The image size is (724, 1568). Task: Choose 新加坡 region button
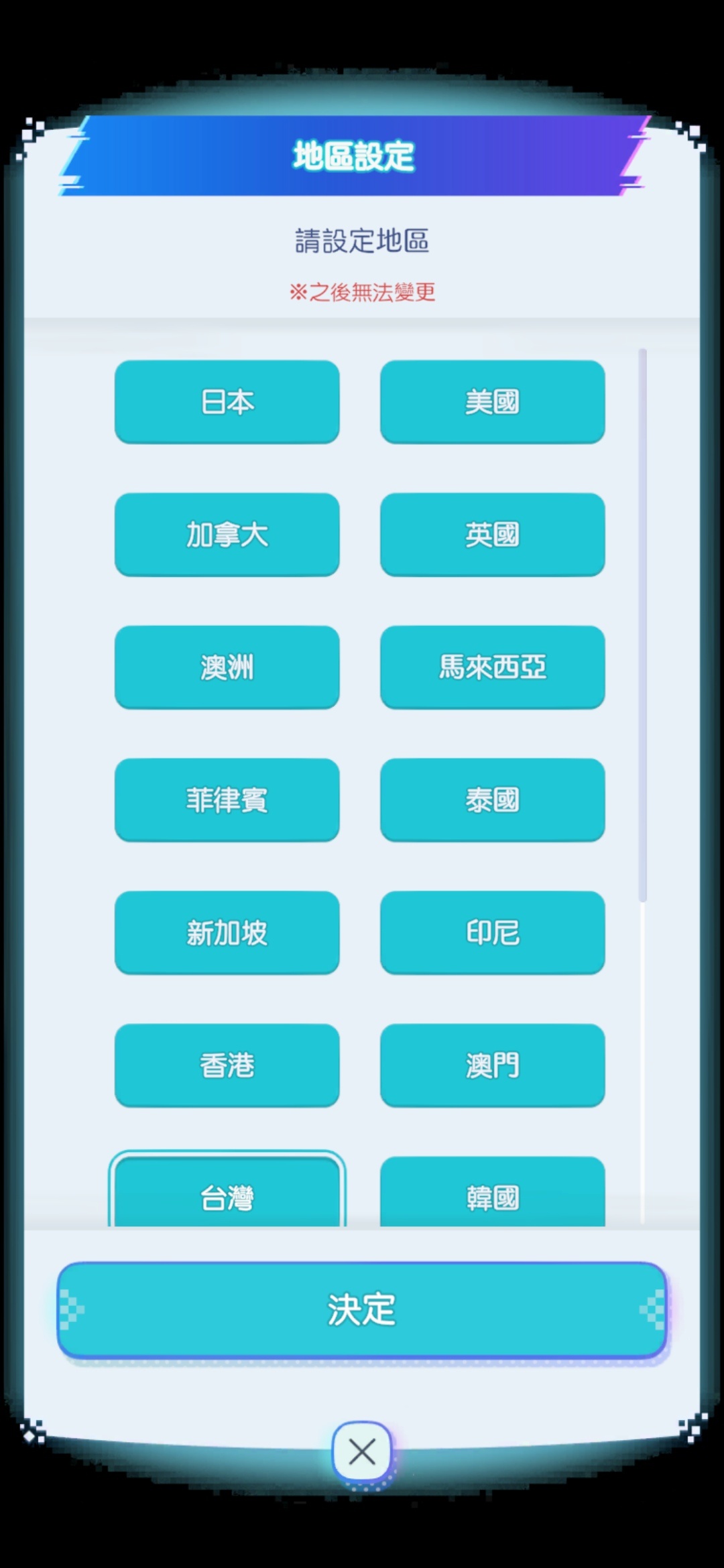pos(227,932)
